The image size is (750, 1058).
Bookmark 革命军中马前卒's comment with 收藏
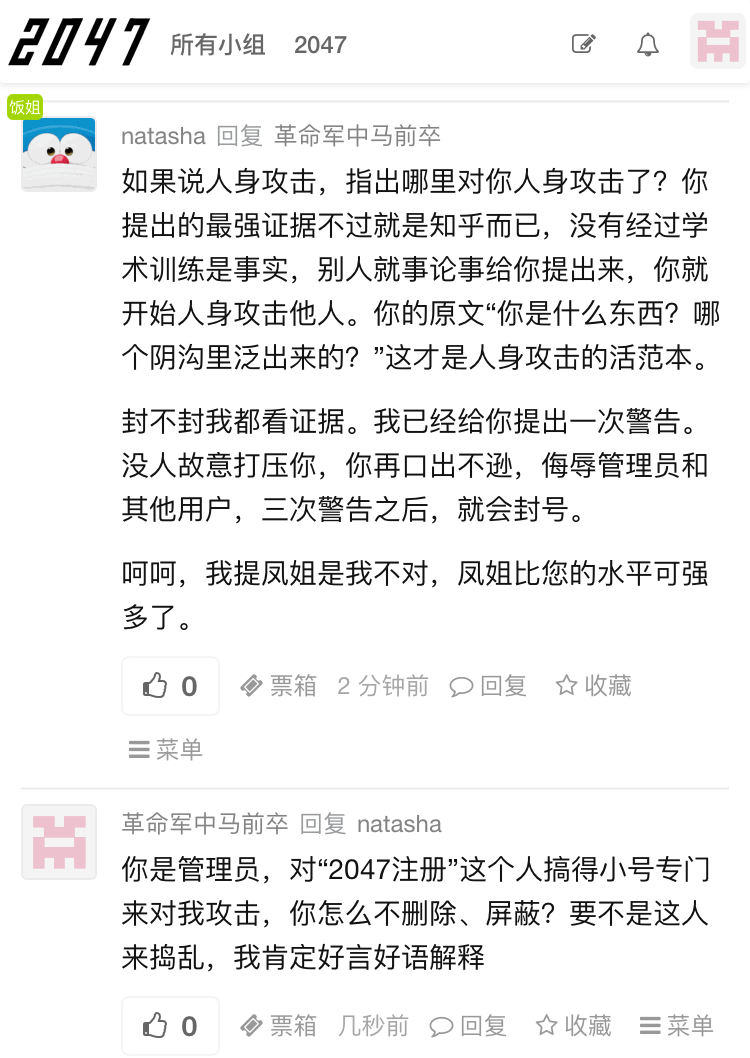point(574,1026)
